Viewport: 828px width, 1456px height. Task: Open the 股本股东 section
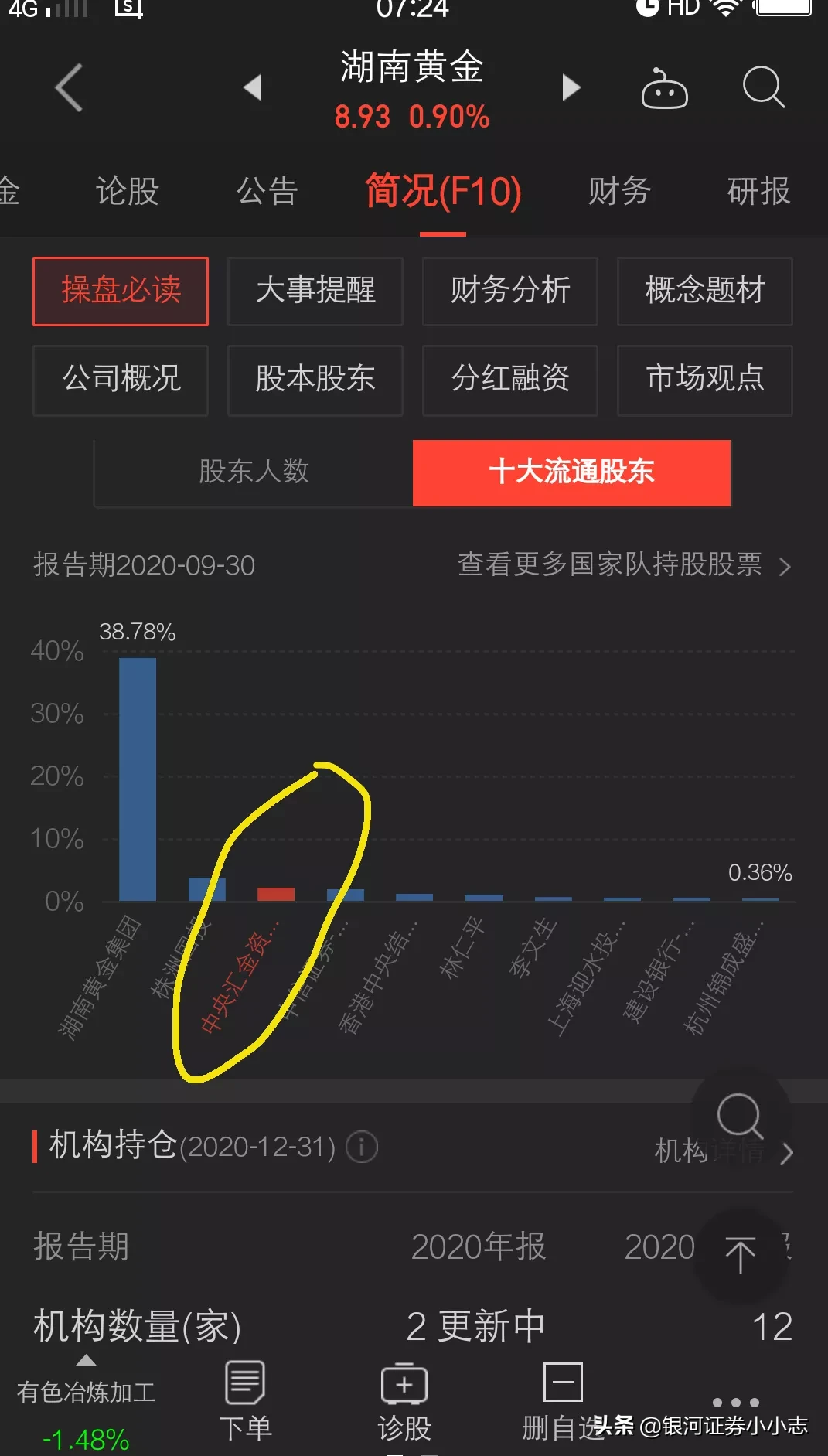pos(315,380)
